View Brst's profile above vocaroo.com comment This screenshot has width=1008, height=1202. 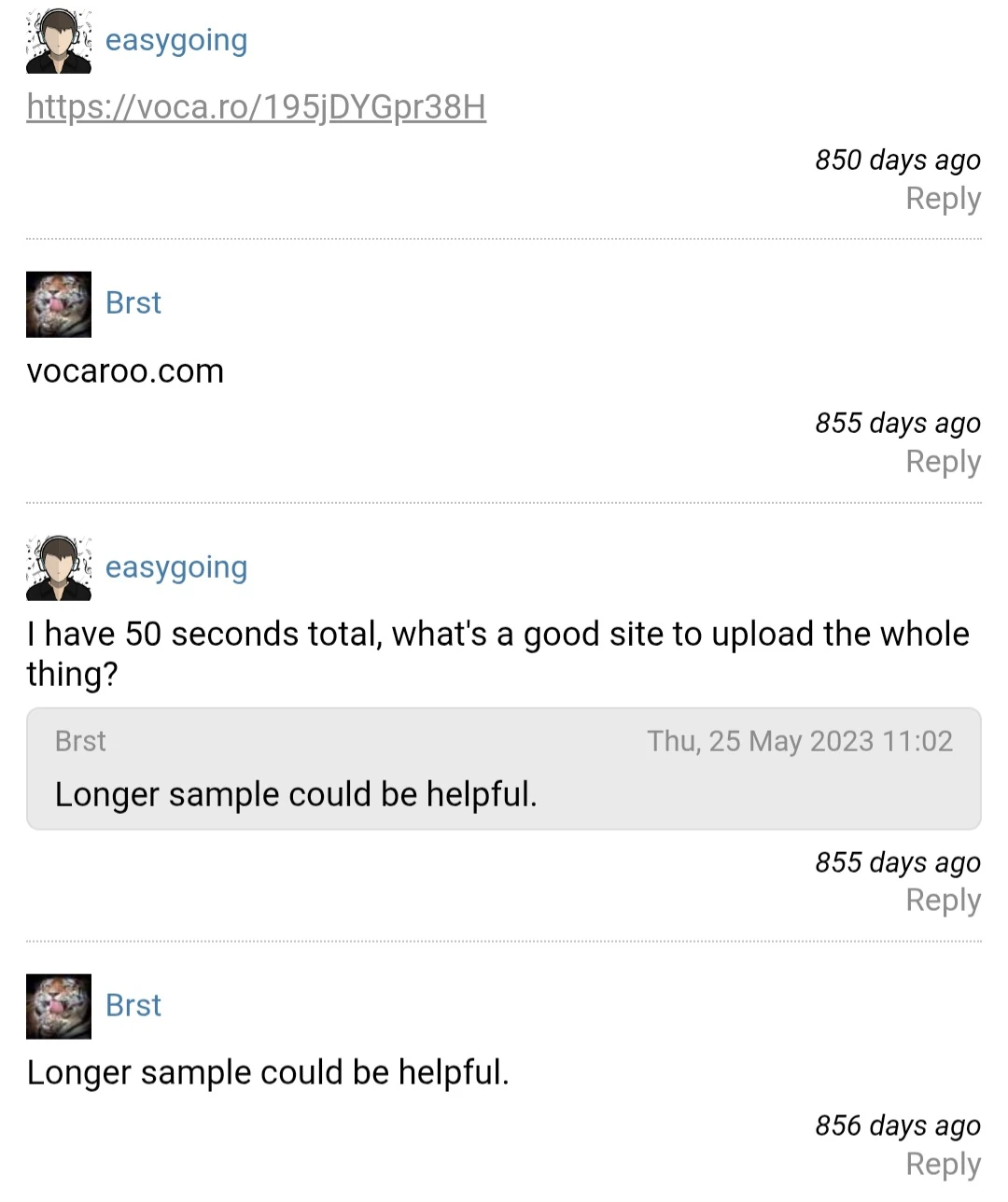(133, 303)
